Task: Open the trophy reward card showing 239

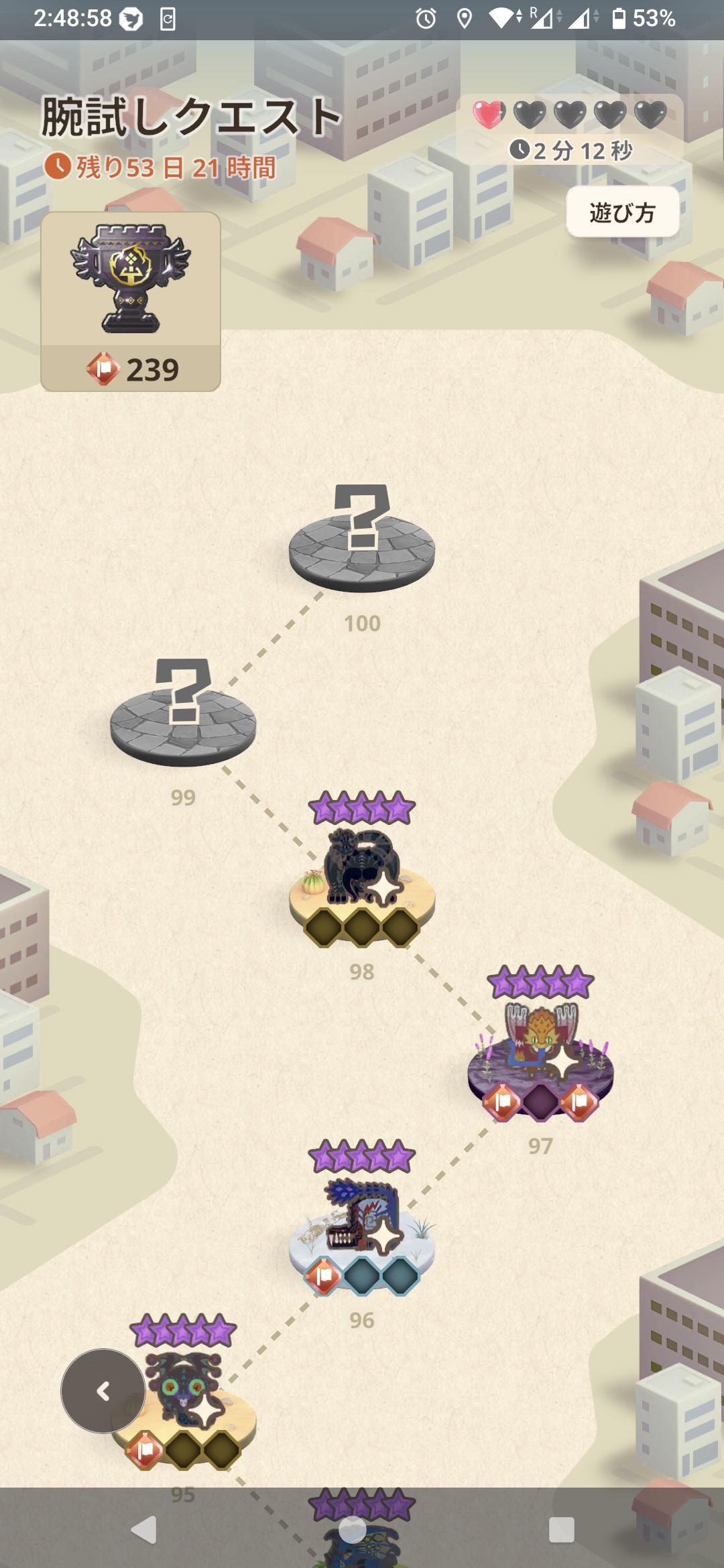Action: 131,302
